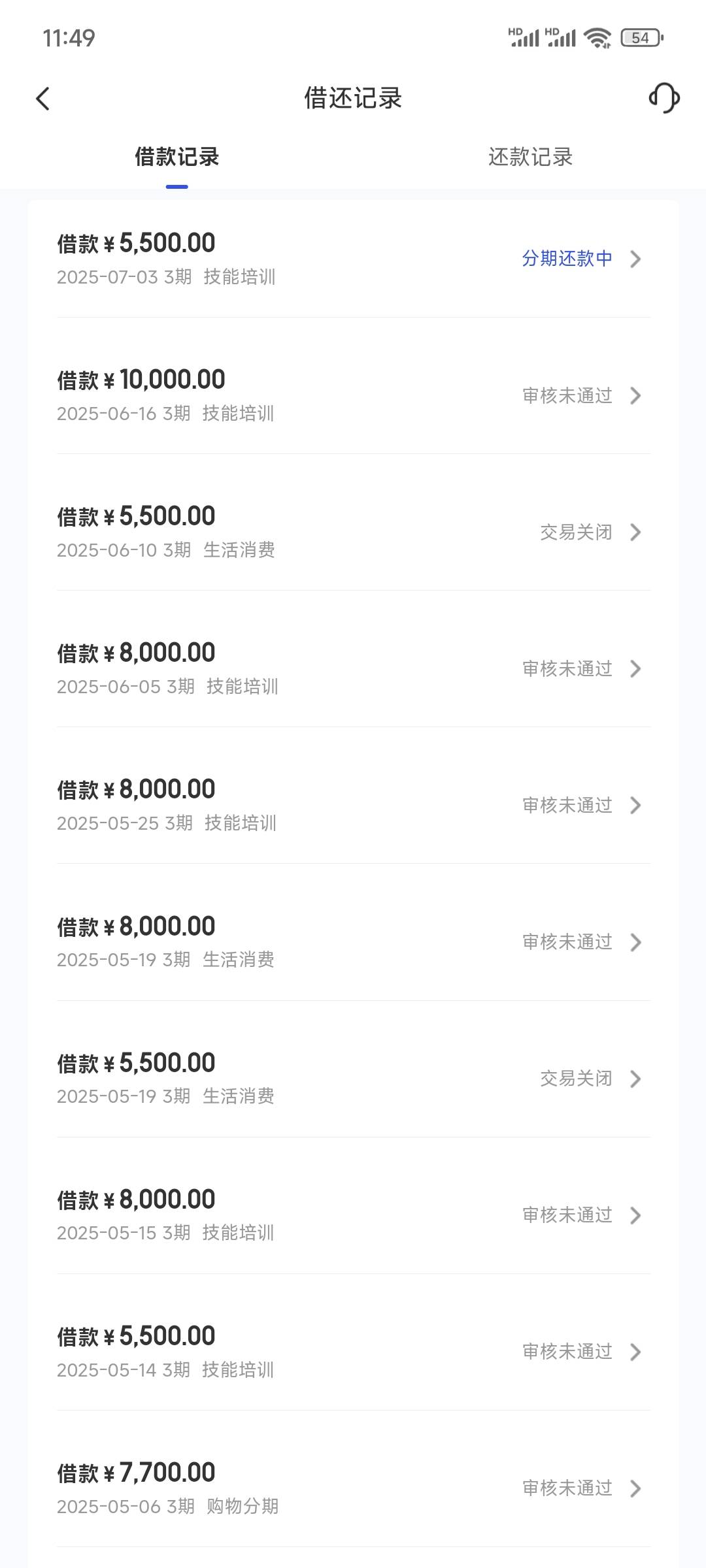View the loan record dated 2025-05-15
Viewport: 706px width, 1568px height.
(x=353, y=1215)
